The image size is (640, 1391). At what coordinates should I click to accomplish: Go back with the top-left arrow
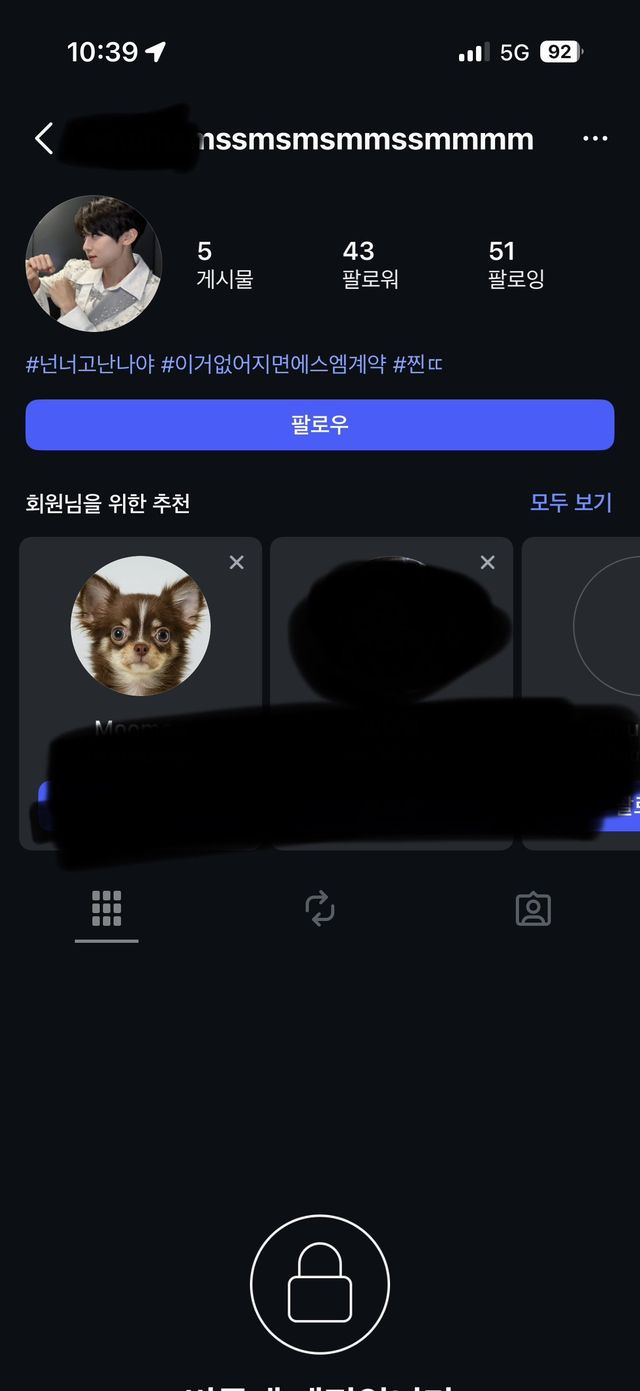click(44, 139)
